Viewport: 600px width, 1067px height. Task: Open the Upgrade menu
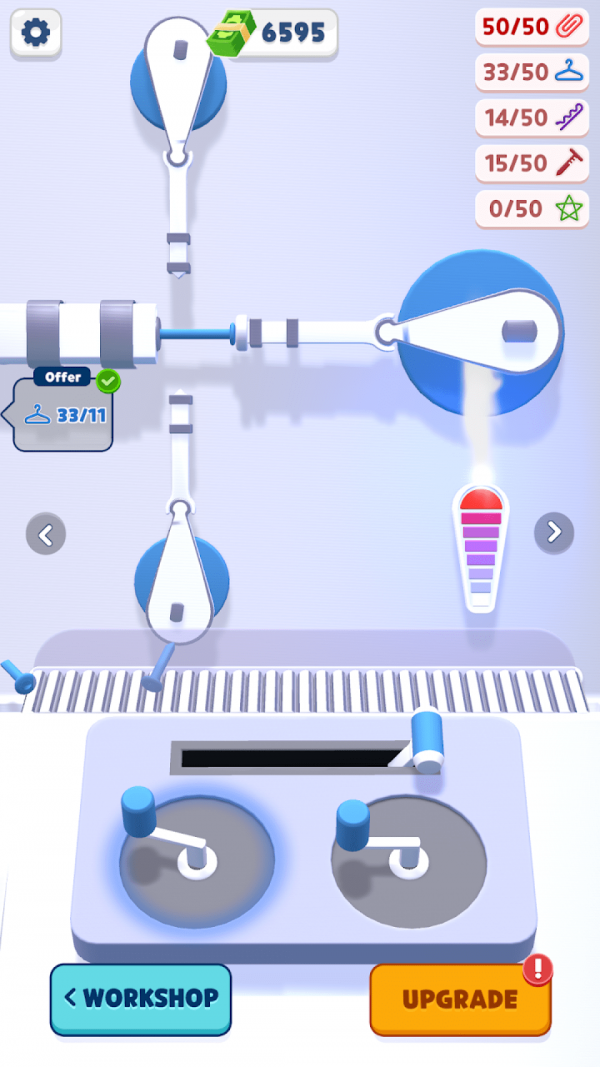pyautogui.click(x=460, y=999)
